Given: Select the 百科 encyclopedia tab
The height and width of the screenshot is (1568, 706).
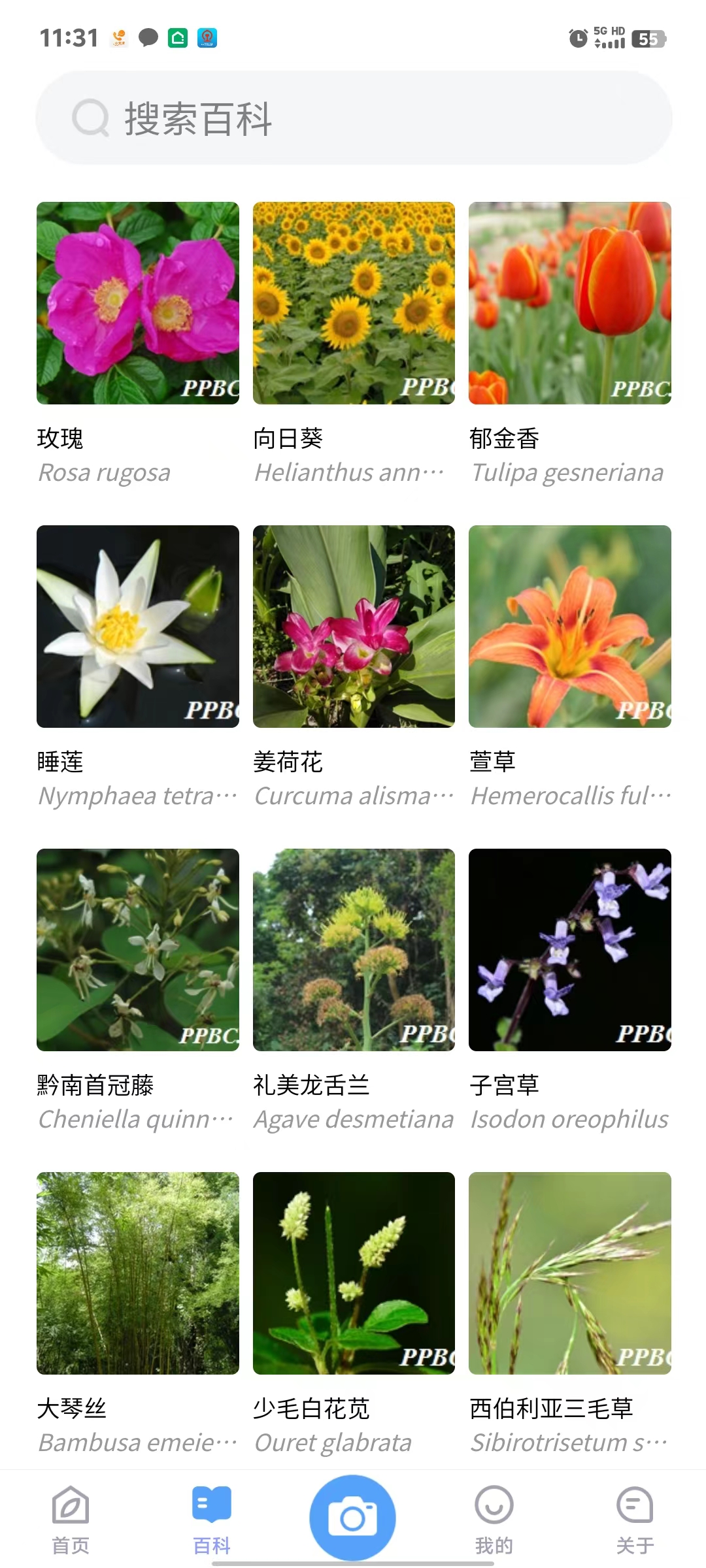Looking at the screenshot, I should (212, 1520).
